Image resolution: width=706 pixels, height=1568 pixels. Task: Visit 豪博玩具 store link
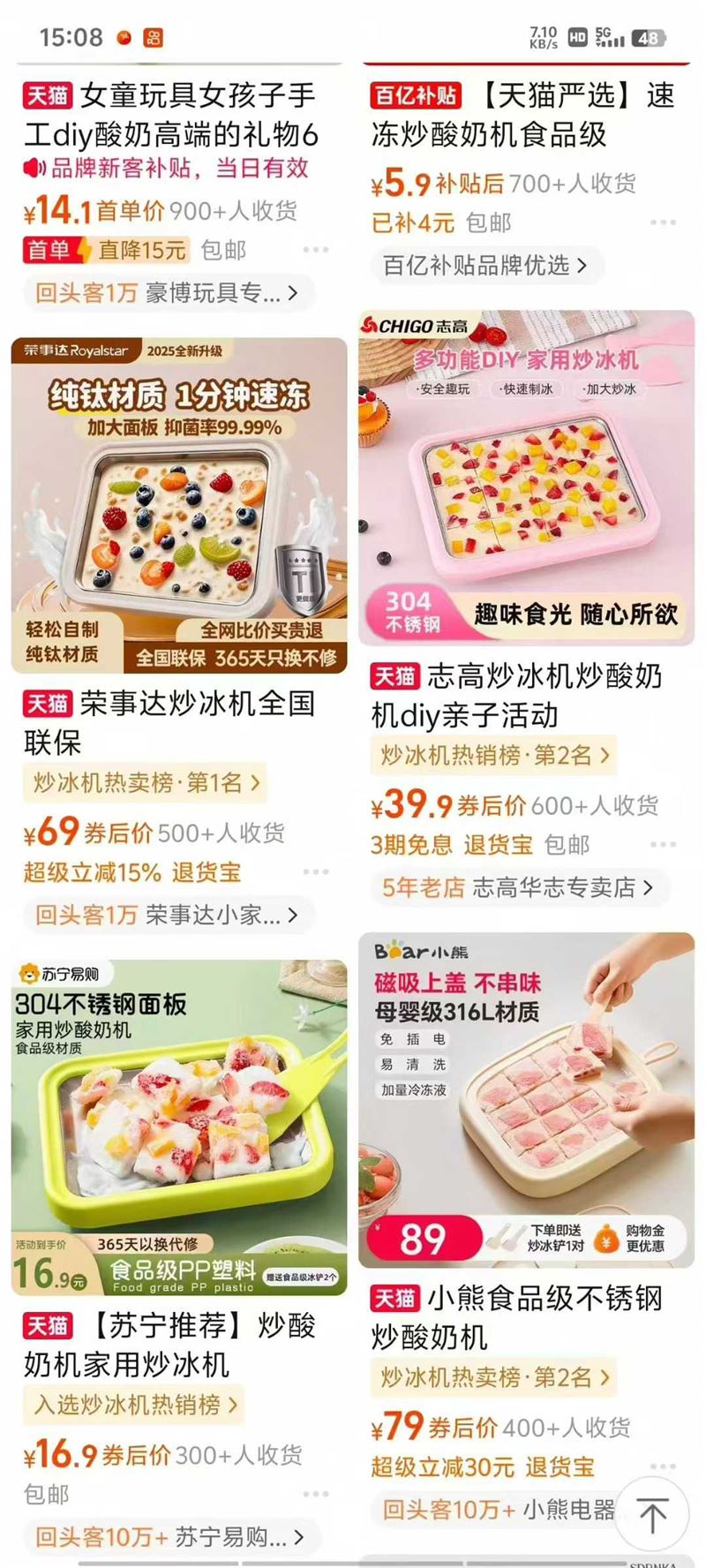(x=167, y=293)
